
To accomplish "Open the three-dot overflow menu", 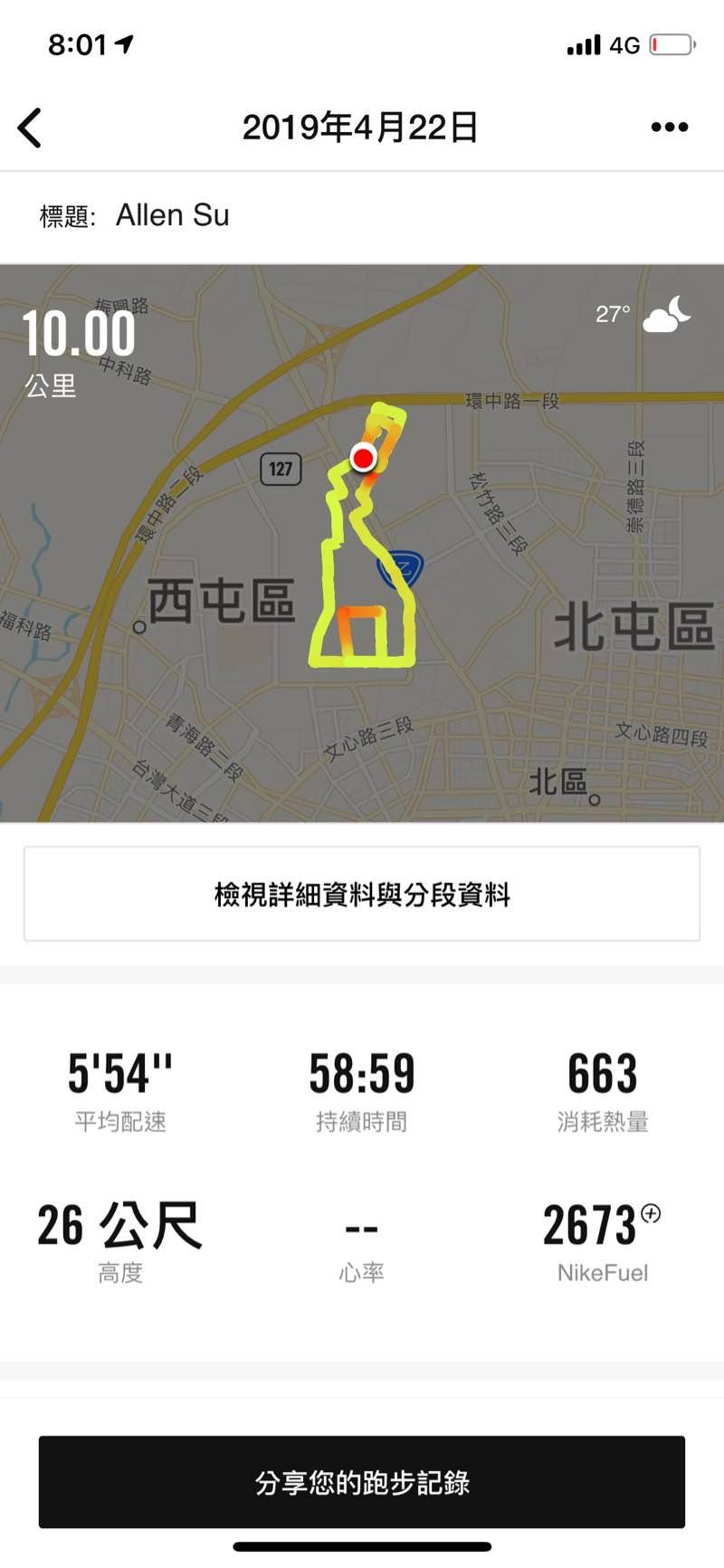I will (669, 128).
